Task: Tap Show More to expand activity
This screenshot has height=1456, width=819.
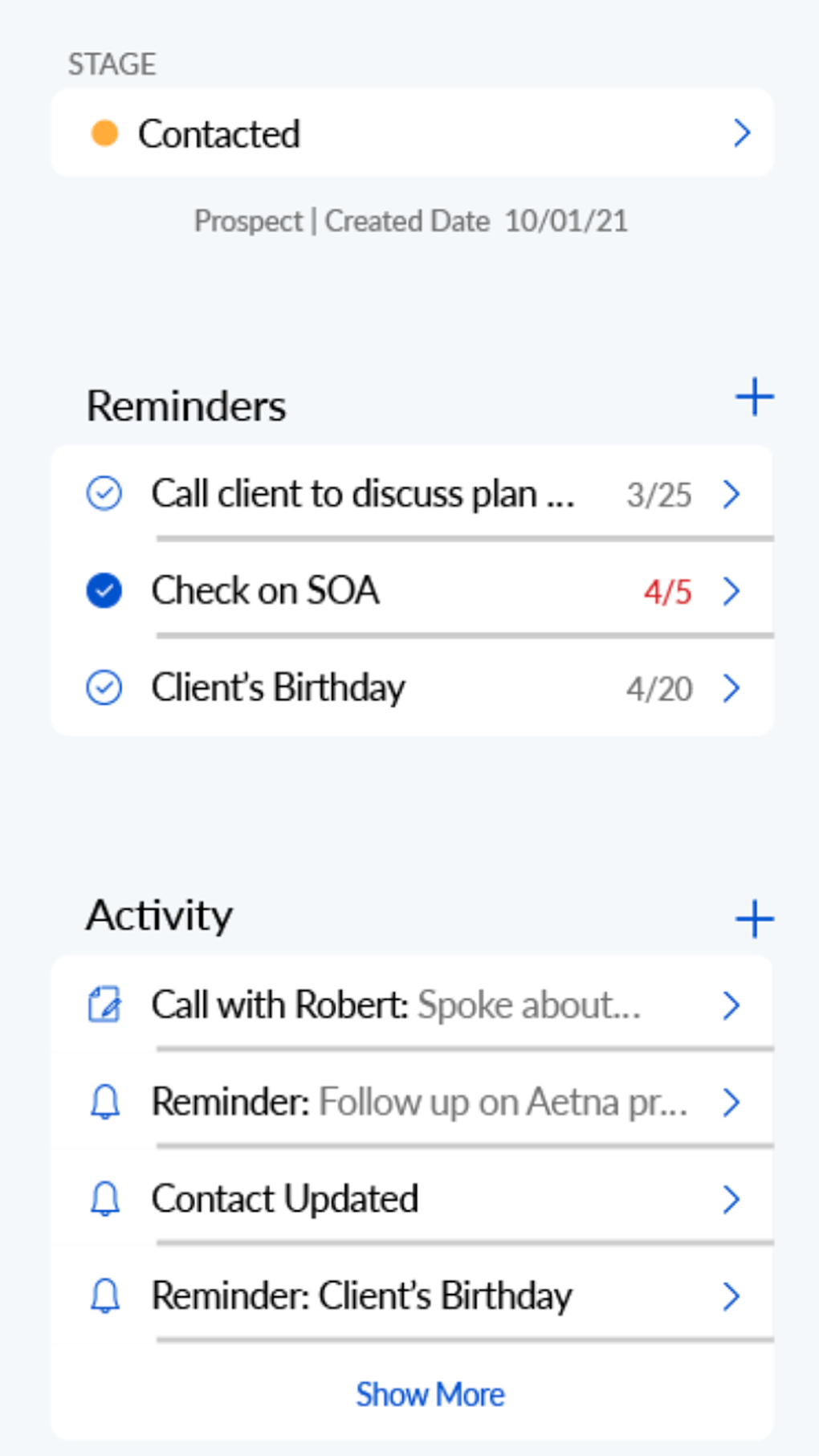Action: click(x=430, y=1395)
